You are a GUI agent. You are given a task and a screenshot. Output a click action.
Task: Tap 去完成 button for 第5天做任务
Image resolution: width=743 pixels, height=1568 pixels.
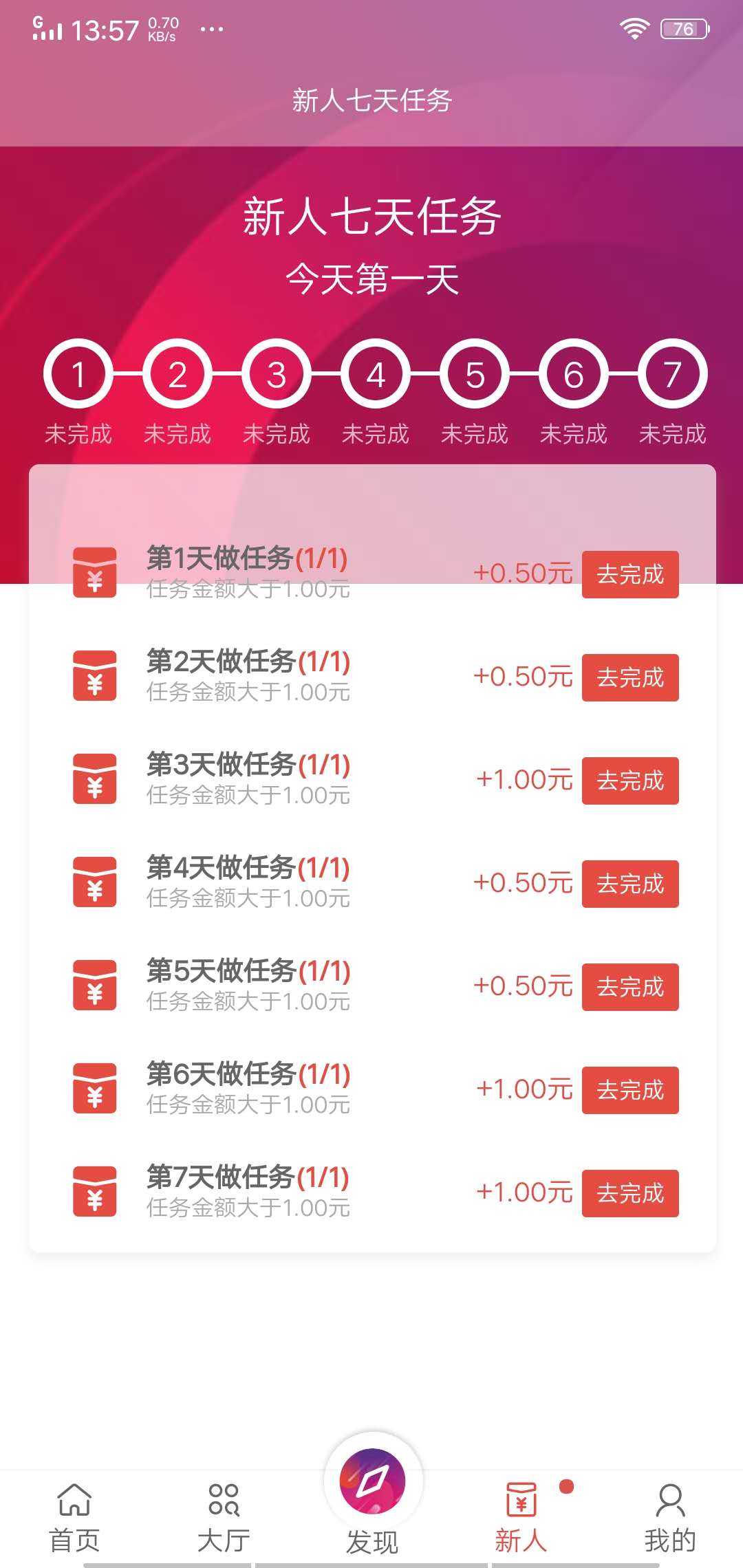(630, 987)
